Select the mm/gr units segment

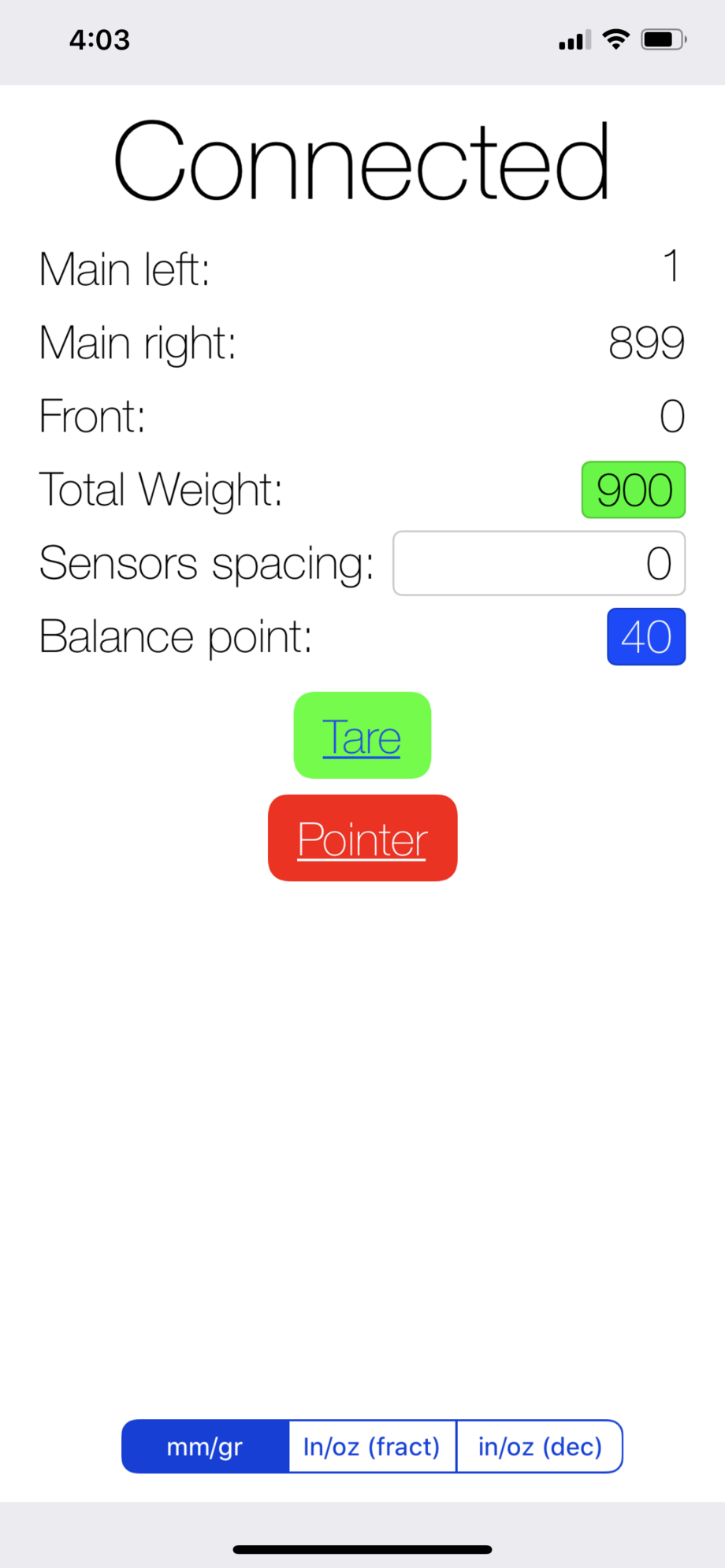pyautogui.click(x=206, y=1447)
